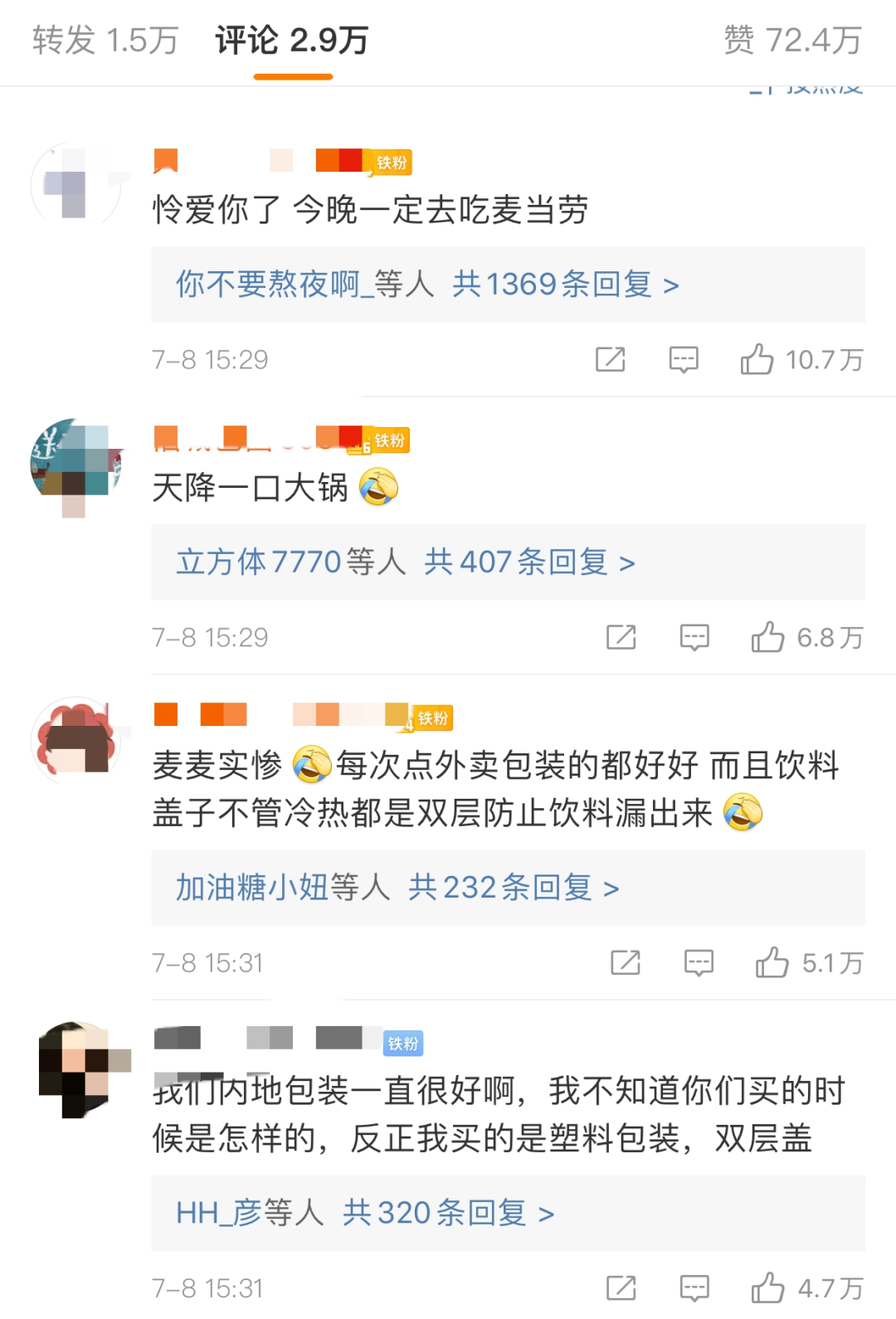Open the avatar of the 麦麦实惨 commenter
The width and height of the screenshot is (896, 1319).
[x=75, y=741]
